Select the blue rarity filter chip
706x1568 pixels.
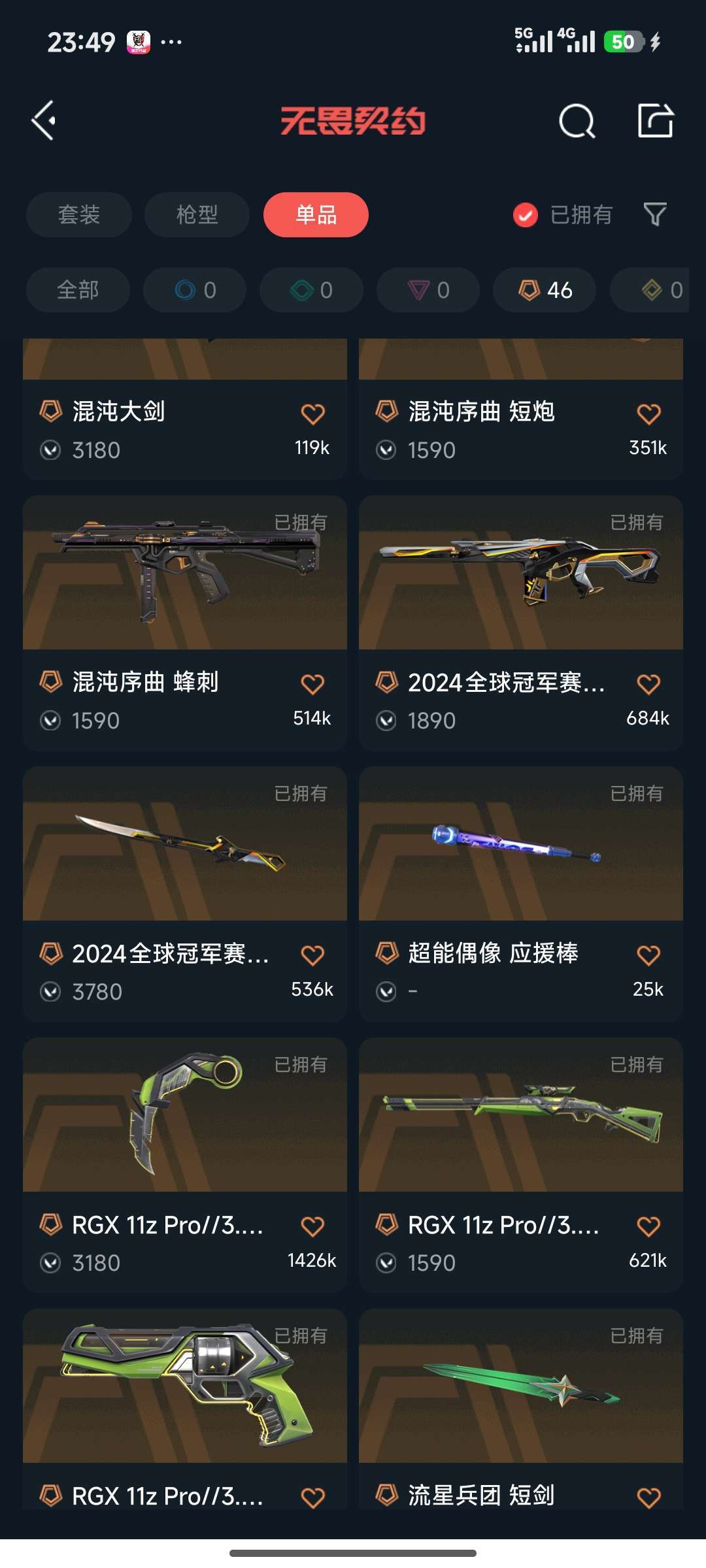[195, 289]
